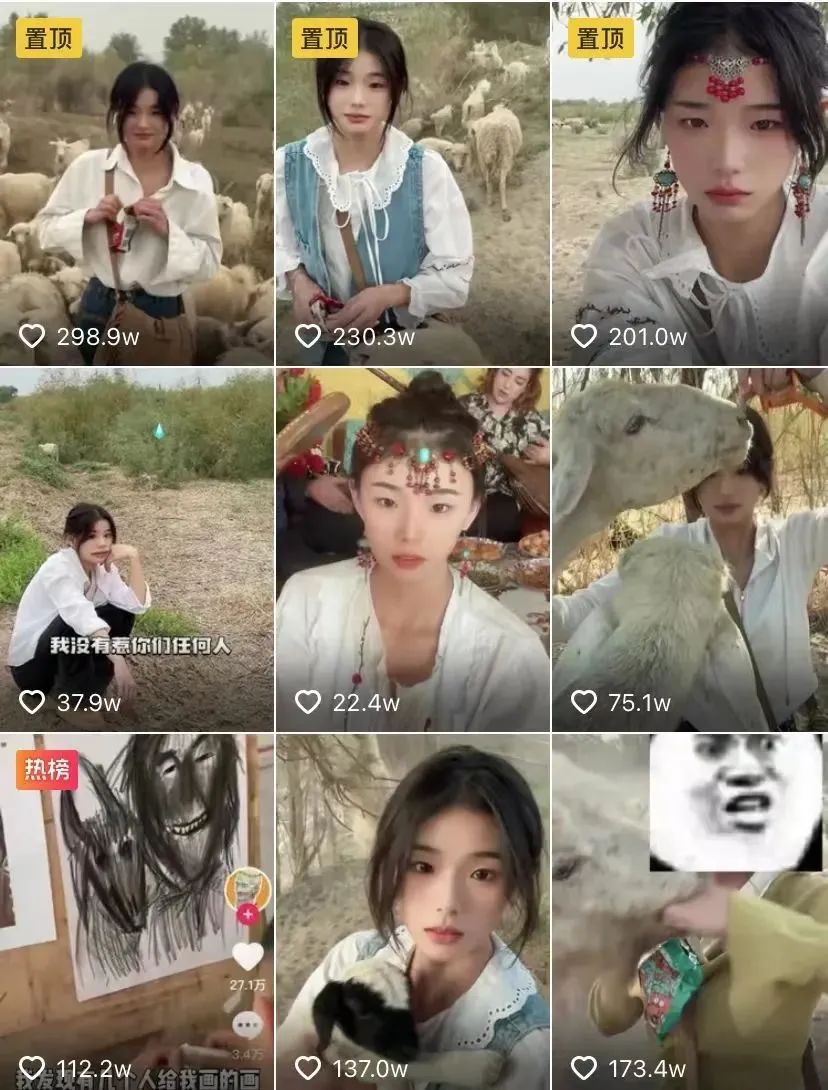Open the pinned video with 298.9w likes

tap(136, 185)
